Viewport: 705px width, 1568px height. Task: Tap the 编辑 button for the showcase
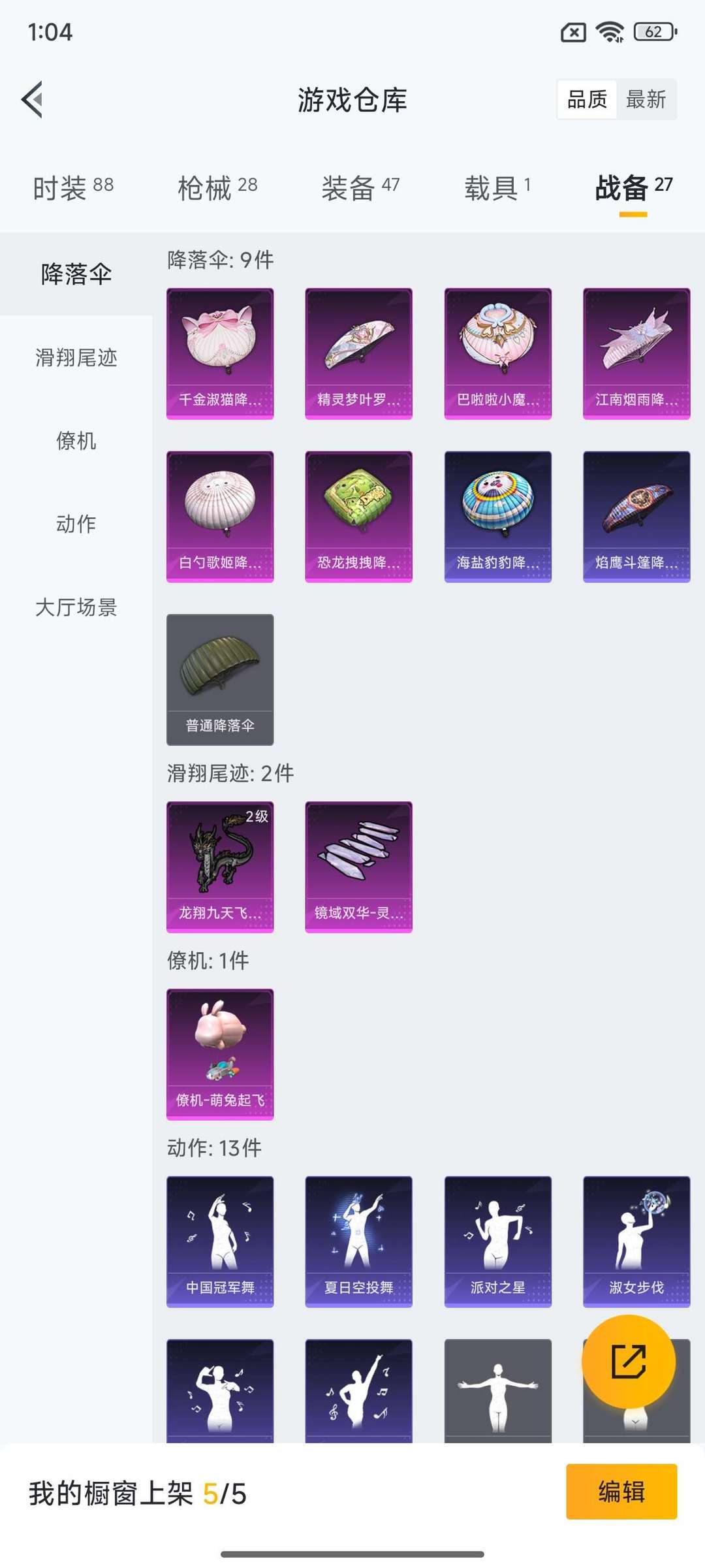[621, 1492]
